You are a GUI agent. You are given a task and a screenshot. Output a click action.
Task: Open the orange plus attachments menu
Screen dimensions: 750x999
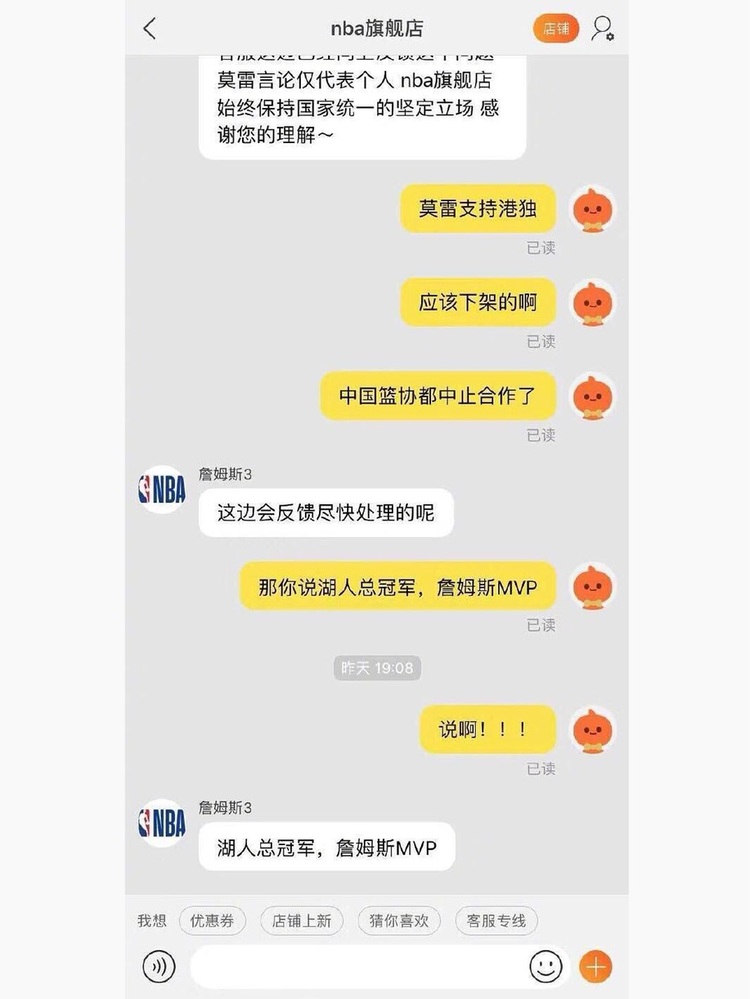[596, 966]
